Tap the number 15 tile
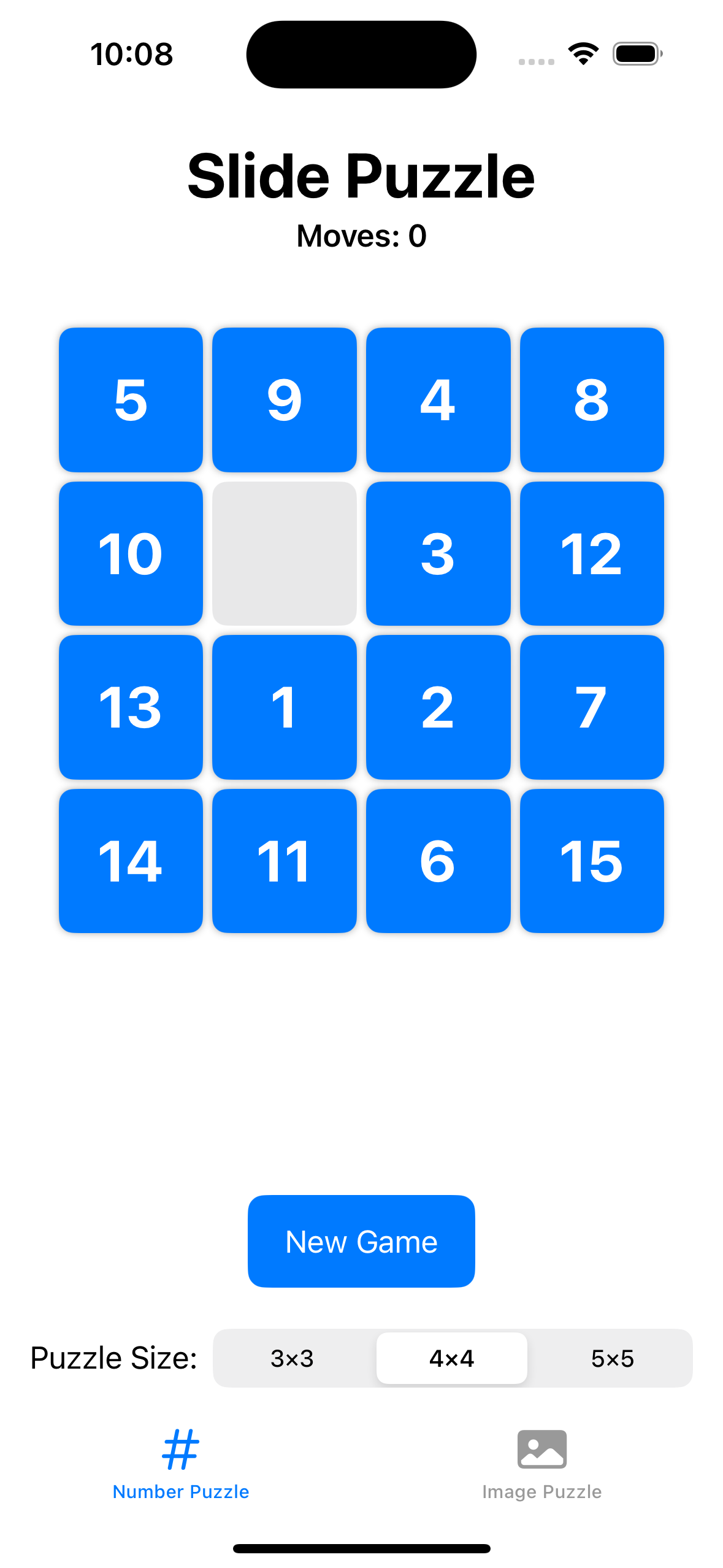The width and height of the screenshot is (723, 1568). [592, 861]
